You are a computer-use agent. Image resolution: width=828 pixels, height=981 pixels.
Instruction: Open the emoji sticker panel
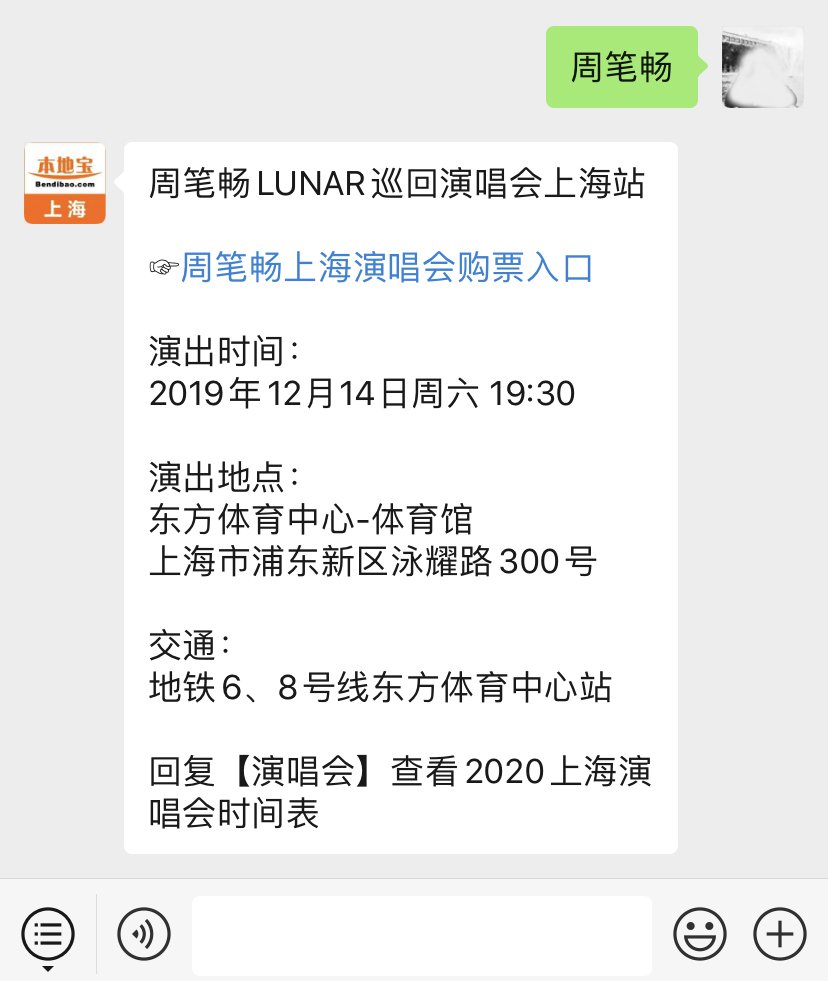(699, 935)
